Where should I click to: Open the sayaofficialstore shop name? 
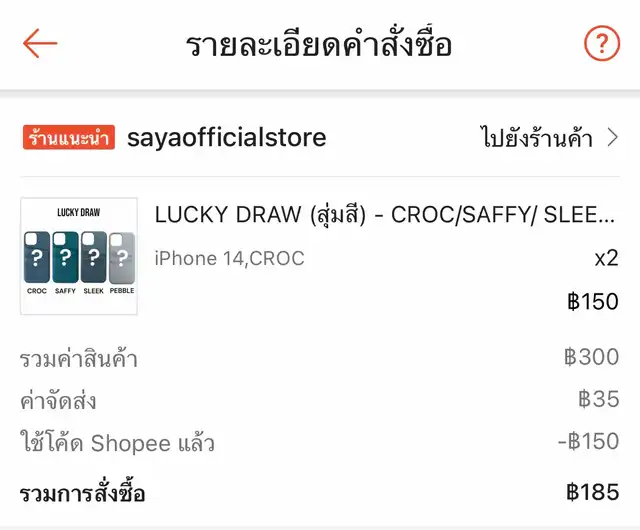tap(226, 138)
